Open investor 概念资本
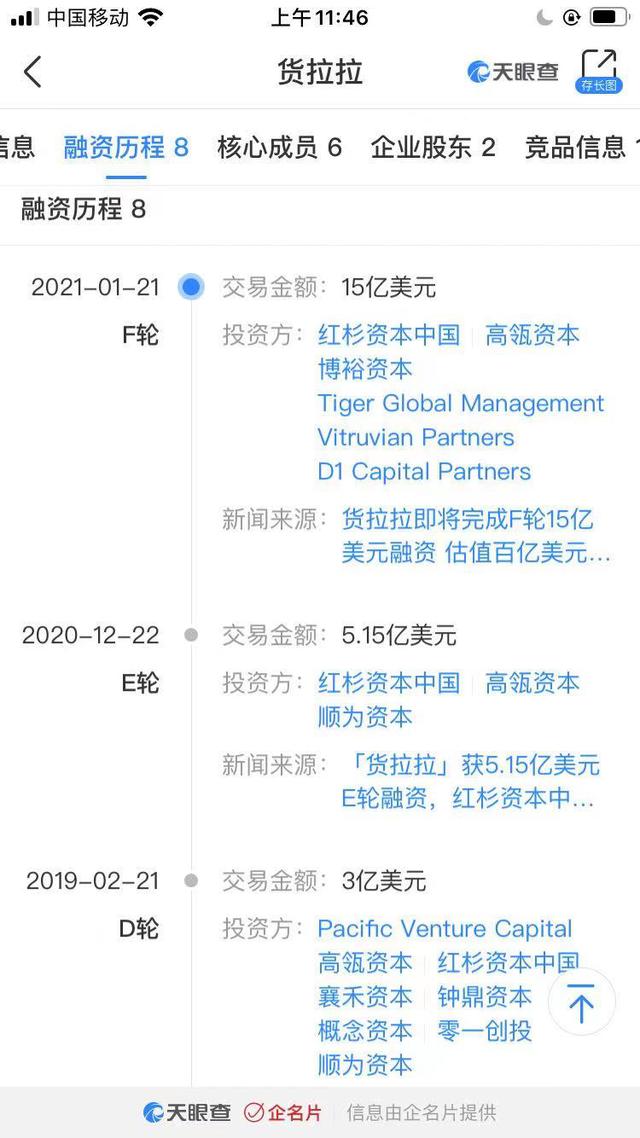This screenshot has height=1138, width=640. click(x=365, y=1031)
